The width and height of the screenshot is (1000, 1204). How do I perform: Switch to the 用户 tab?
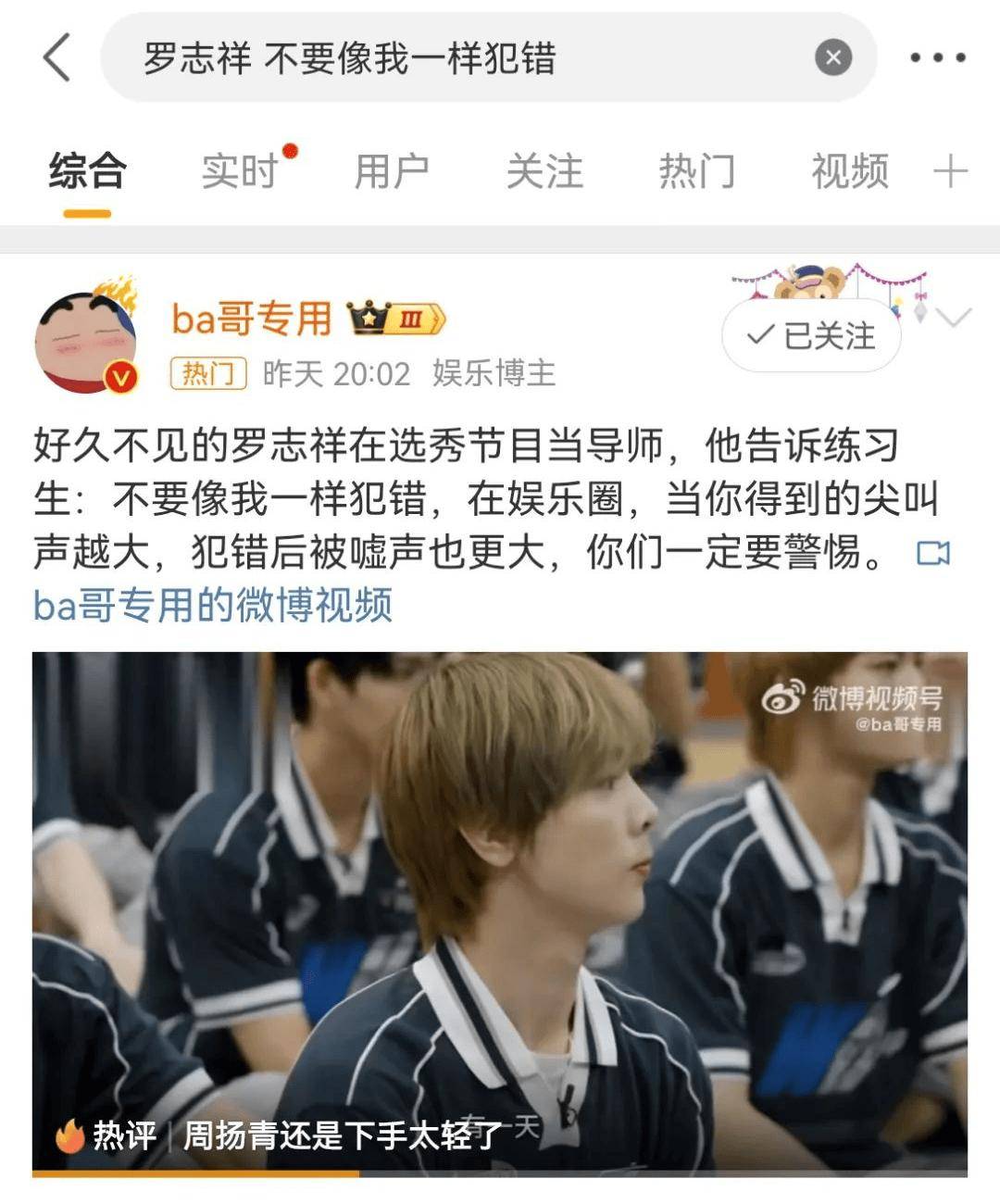[392, 171]
